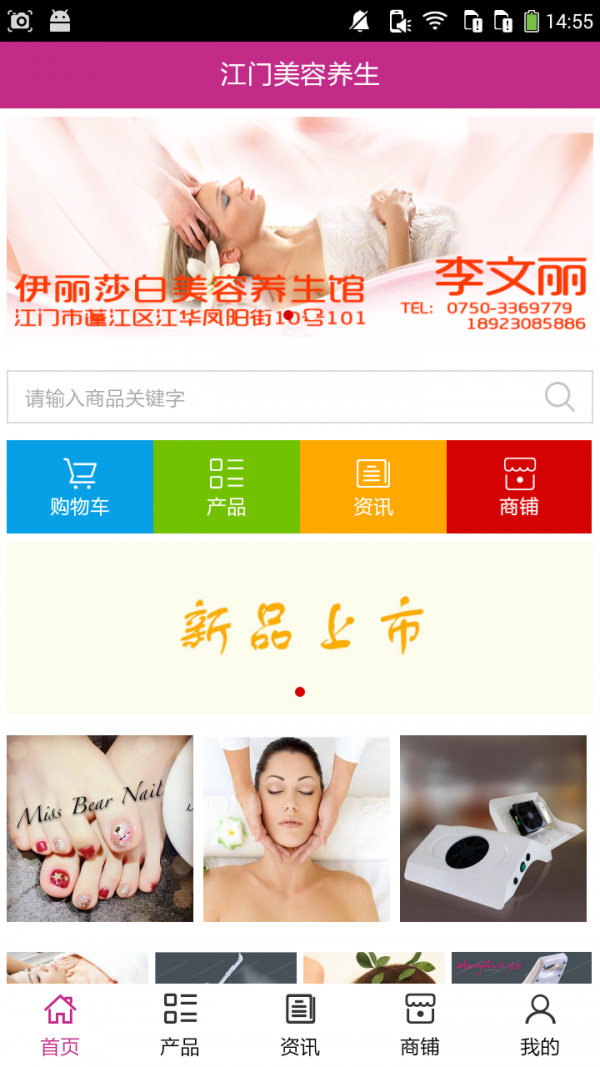Open the red 商铺 tile

[x=519, y=487]
